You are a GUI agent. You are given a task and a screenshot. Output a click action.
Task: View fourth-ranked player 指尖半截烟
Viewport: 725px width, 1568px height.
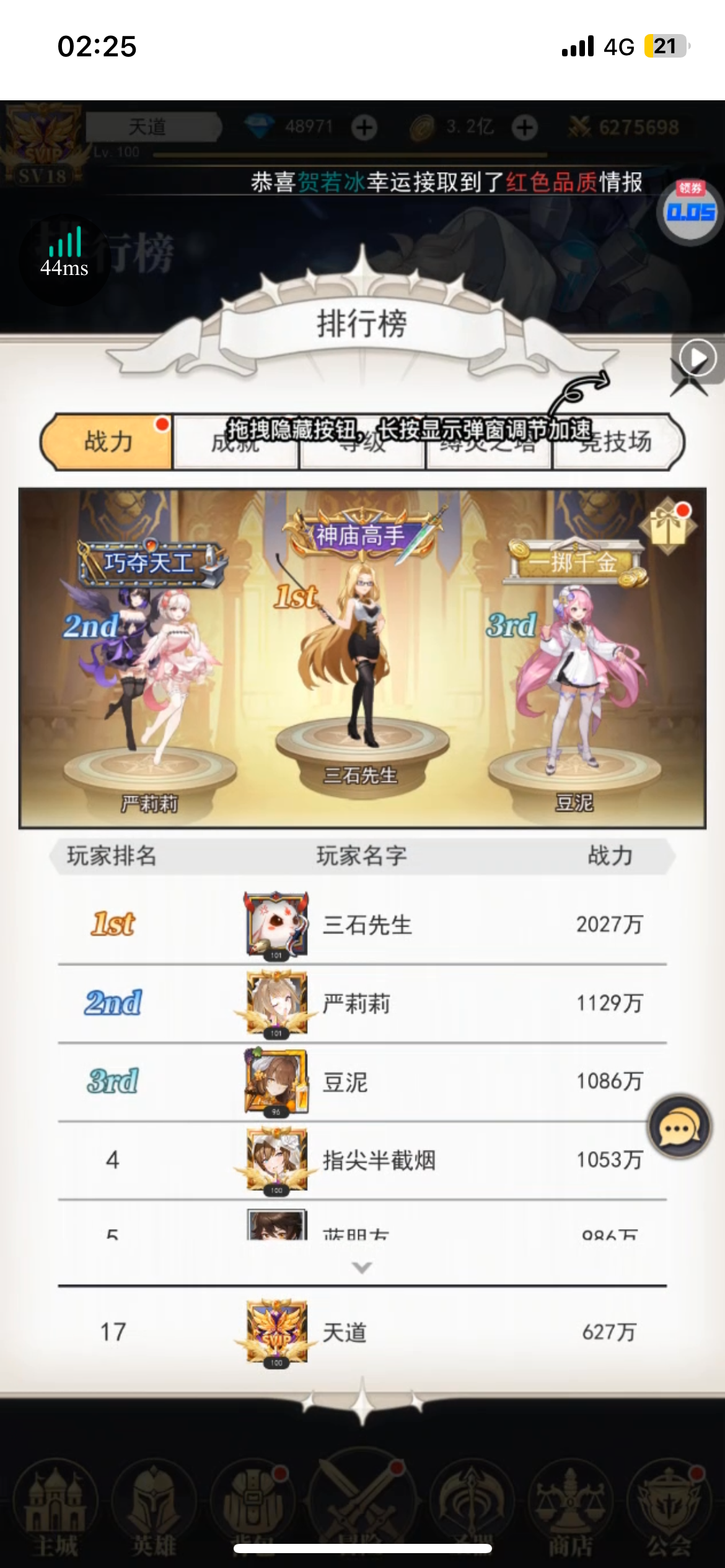coord(362,1160)
